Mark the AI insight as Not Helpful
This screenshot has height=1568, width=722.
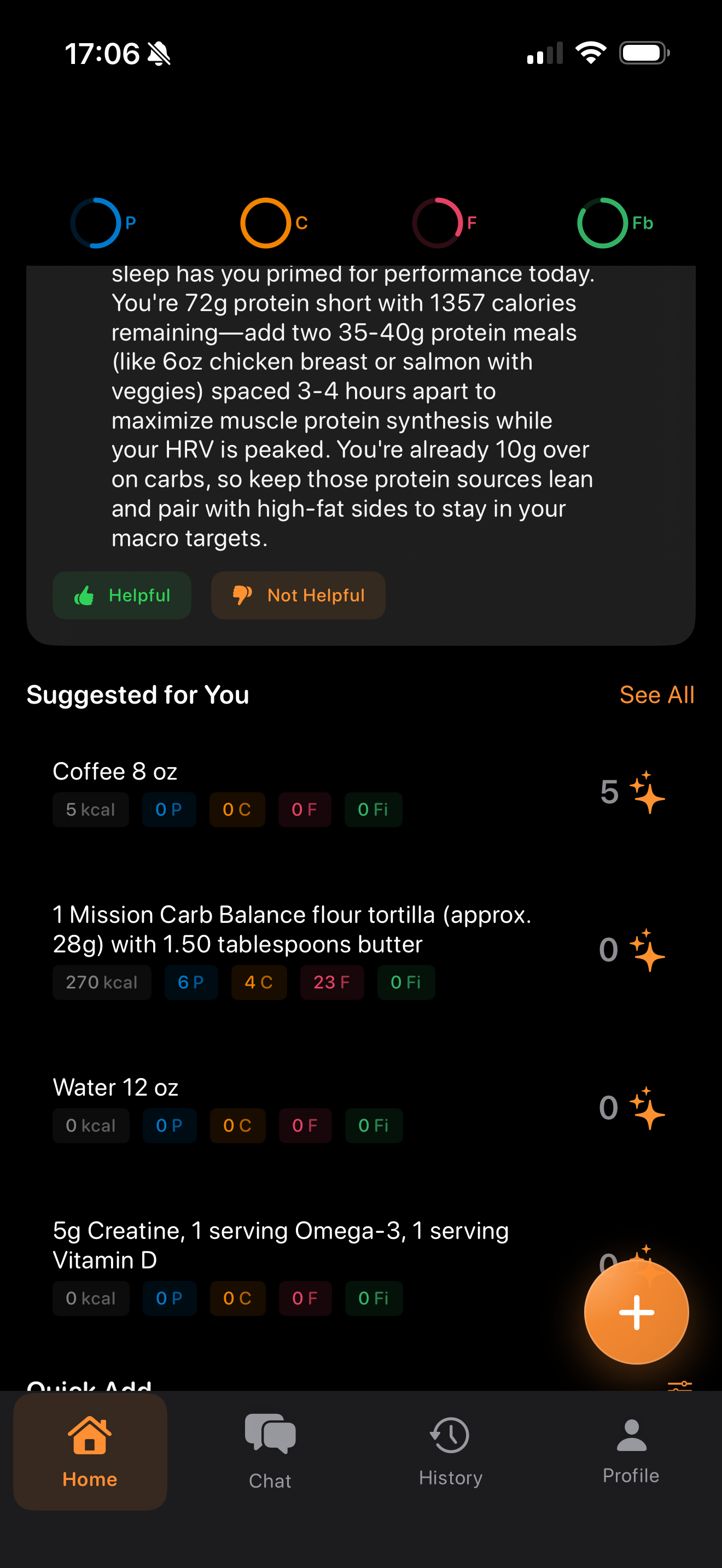[298, 595]
